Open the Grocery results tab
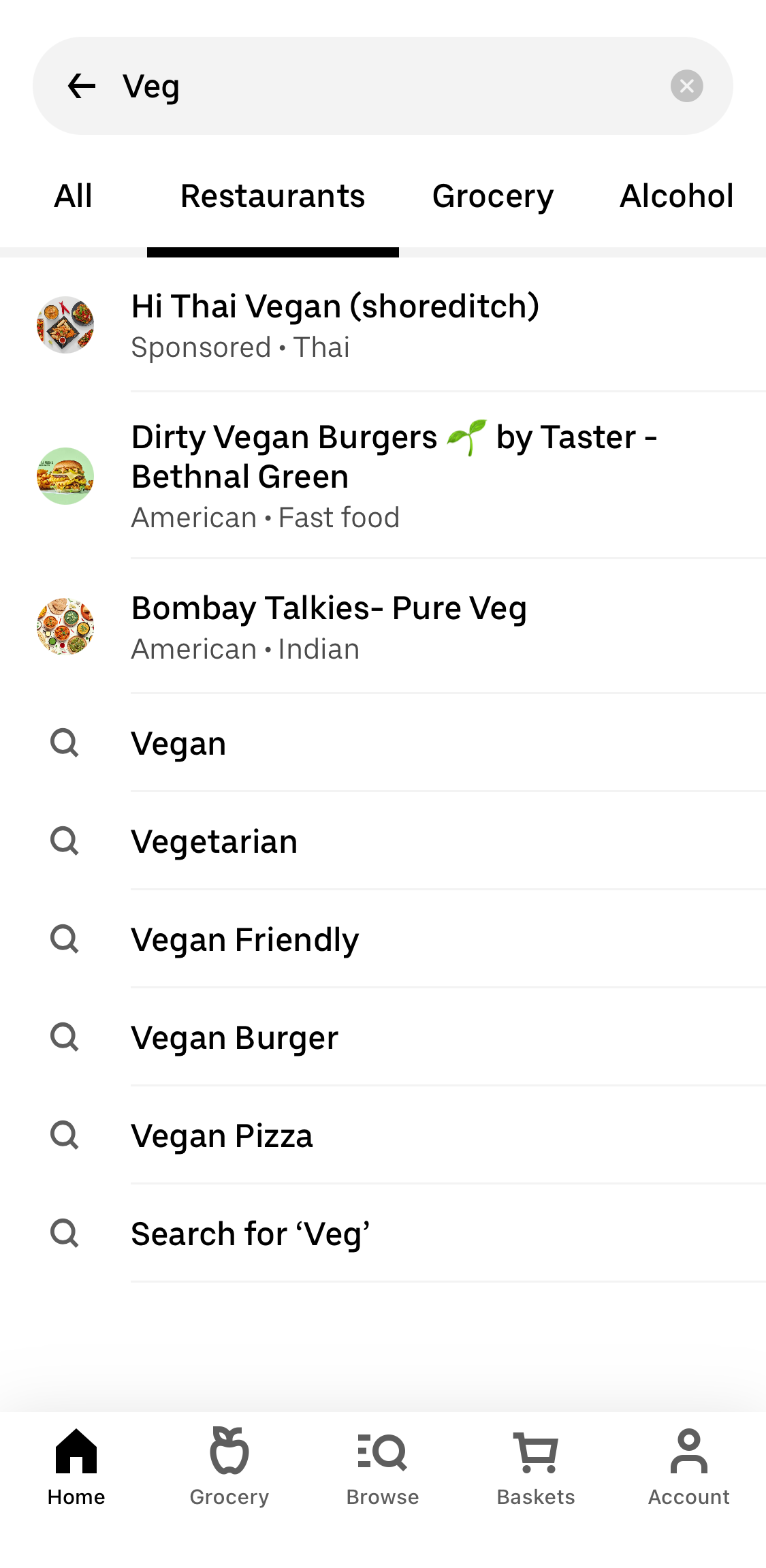This screenshot has height=1568, width=766. (x=492, y=195)
